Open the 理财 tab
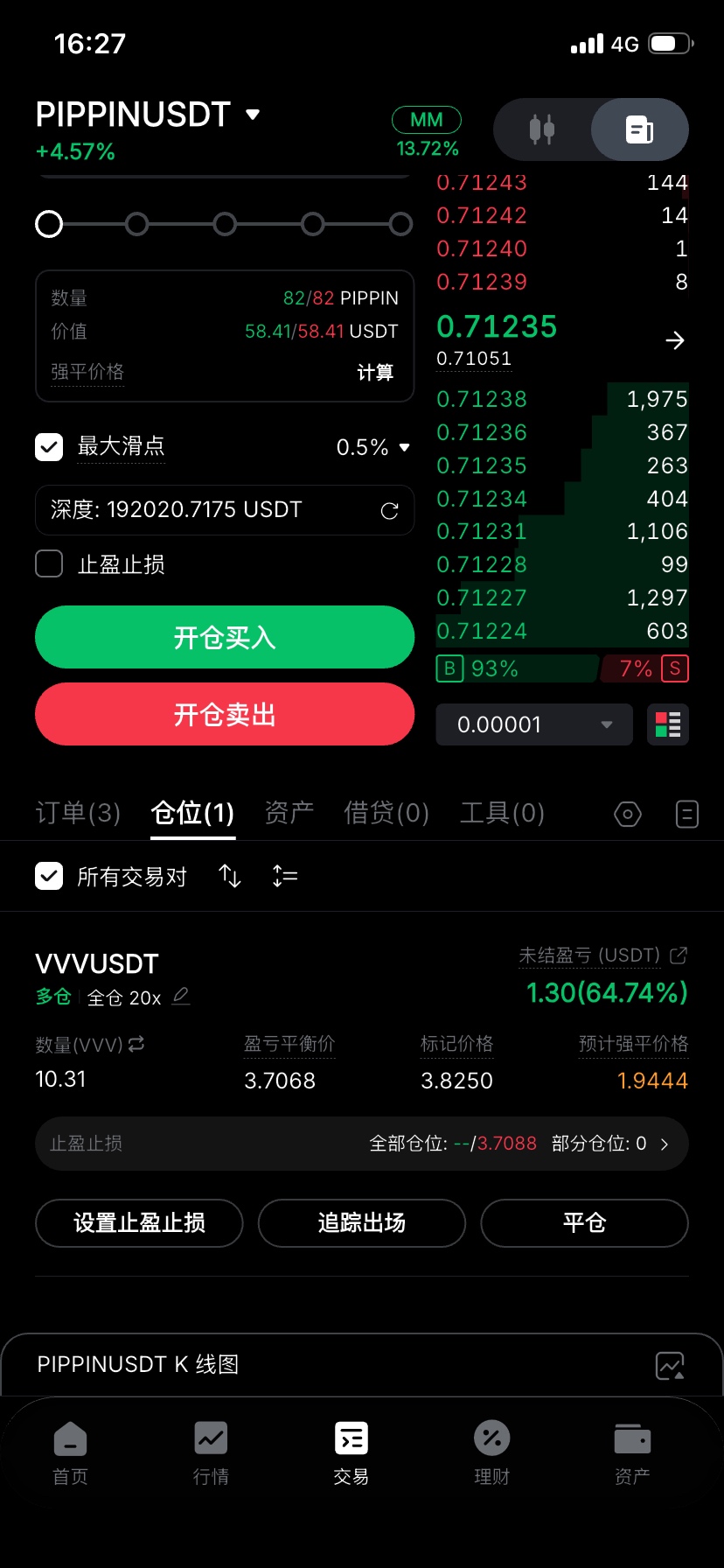The width and height of the screenshot is (724, 1568). (x=491, y=1452)
